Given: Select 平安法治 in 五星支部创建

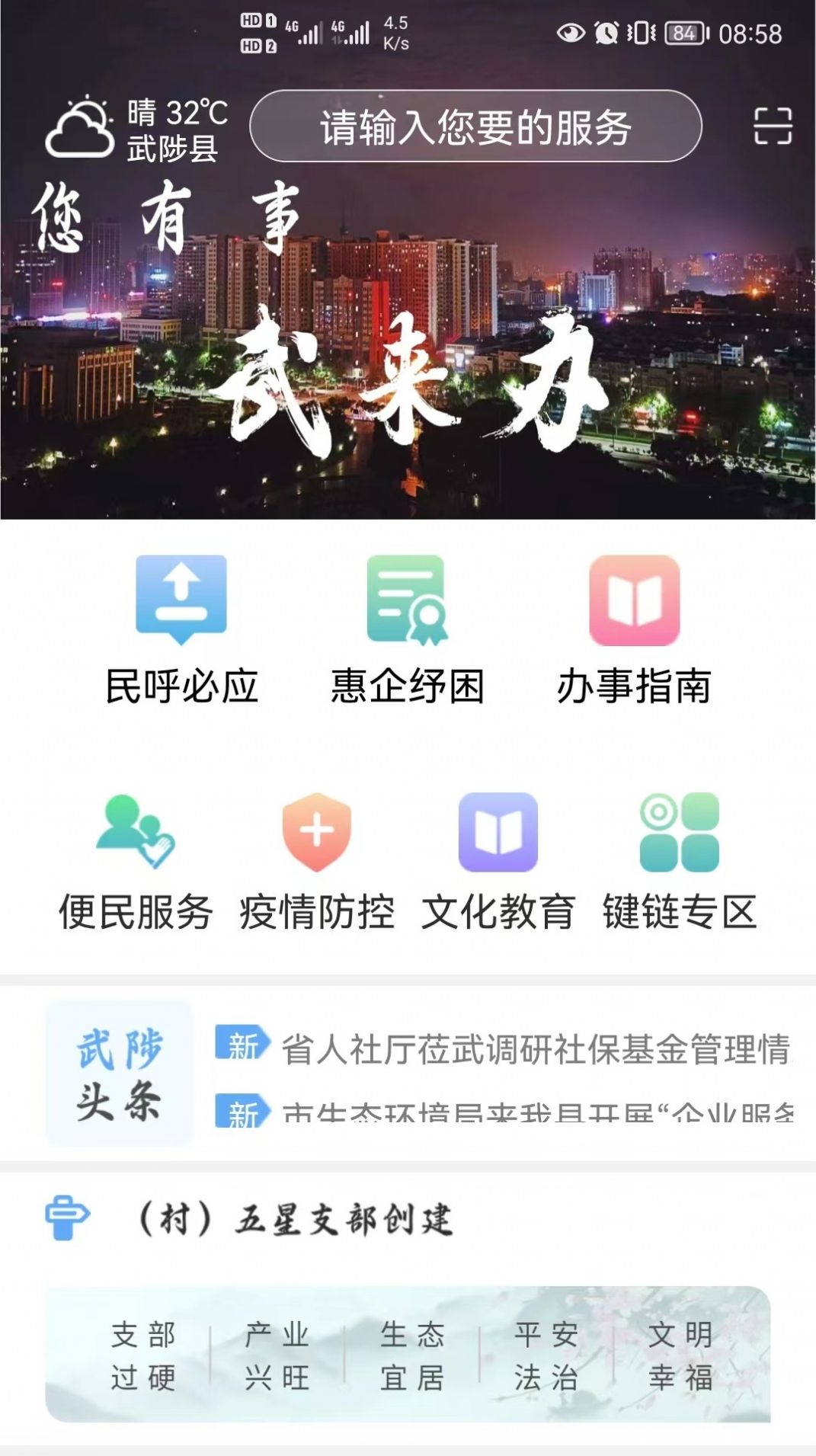Looking at the screenshot, I should (x=546, y=1356).
